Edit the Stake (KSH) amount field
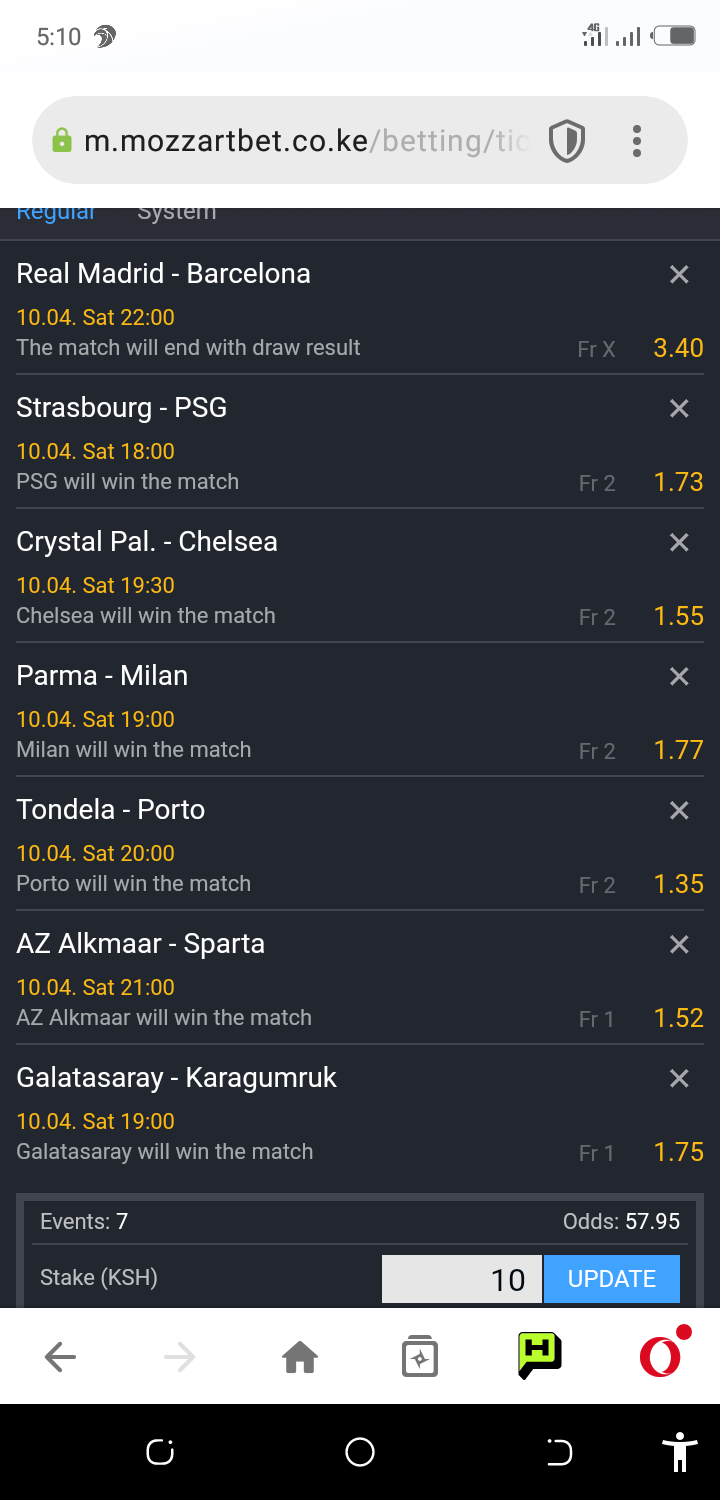The height and width of the screenshot is (1500, 720). [462, 1279]
